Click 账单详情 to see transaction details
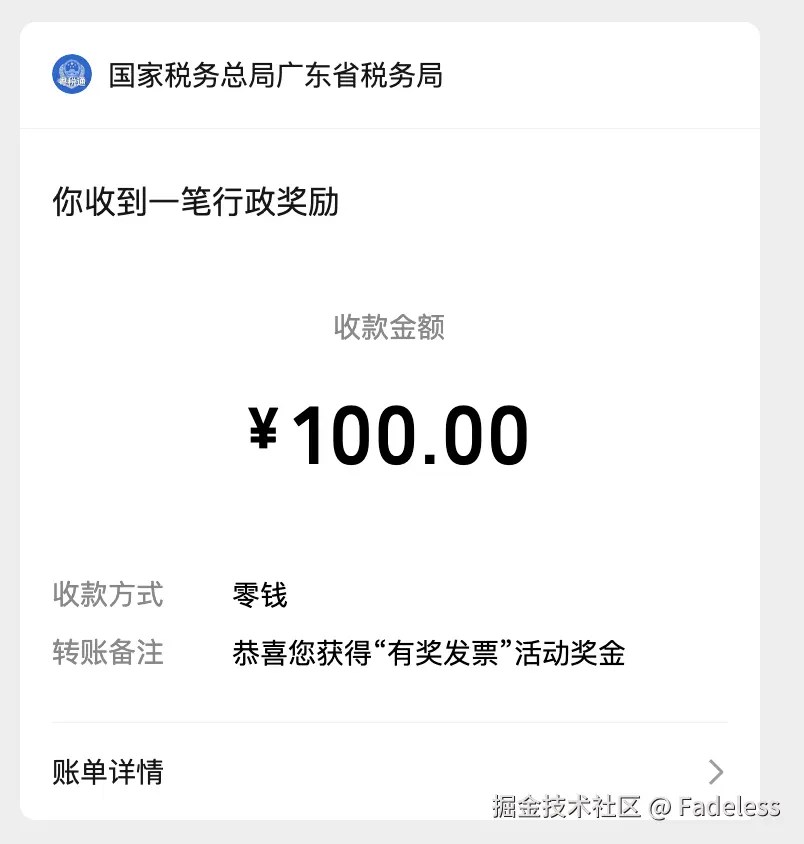This screenshot has height=844, width=804. [106, 771]
